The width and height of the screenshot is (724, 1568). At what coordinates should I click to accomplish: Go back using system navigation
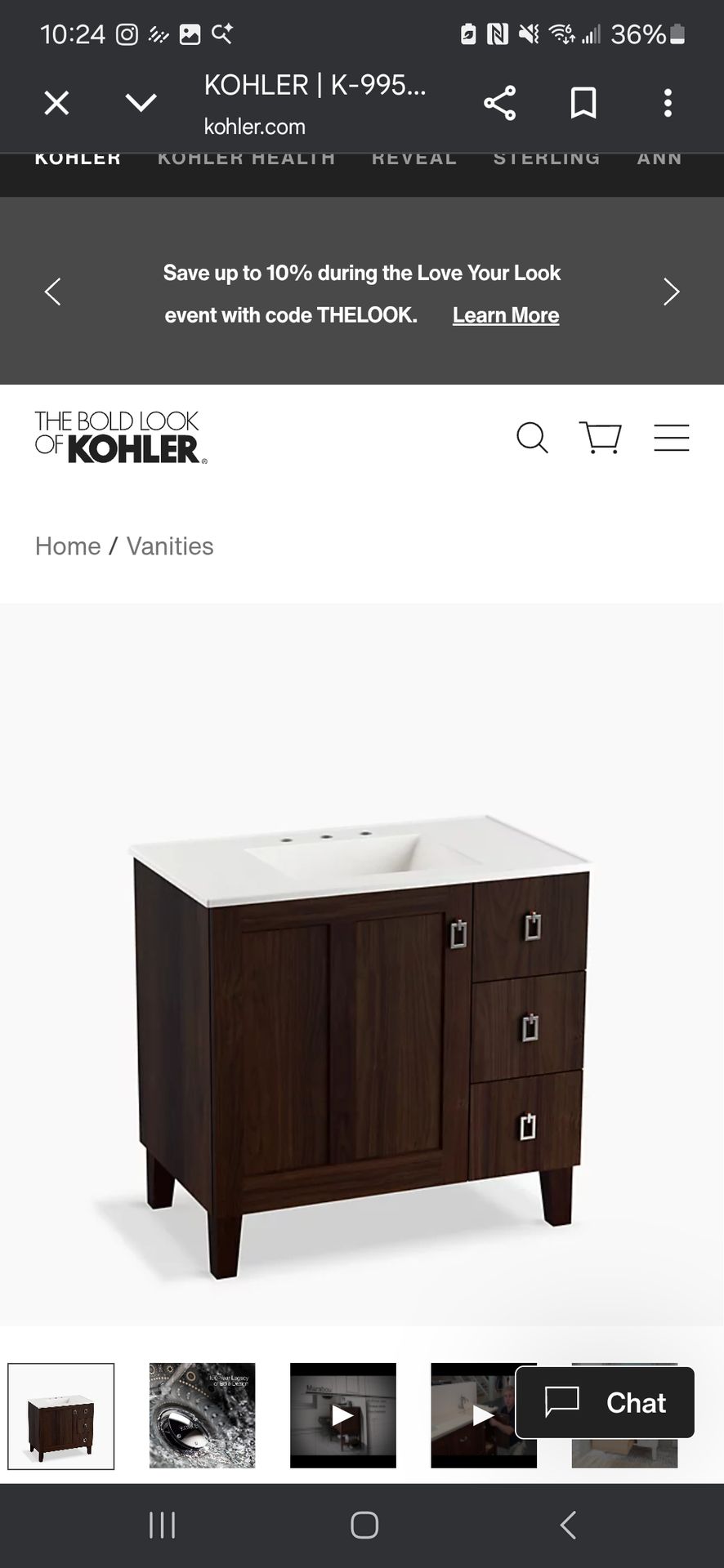pos(568,1525)
